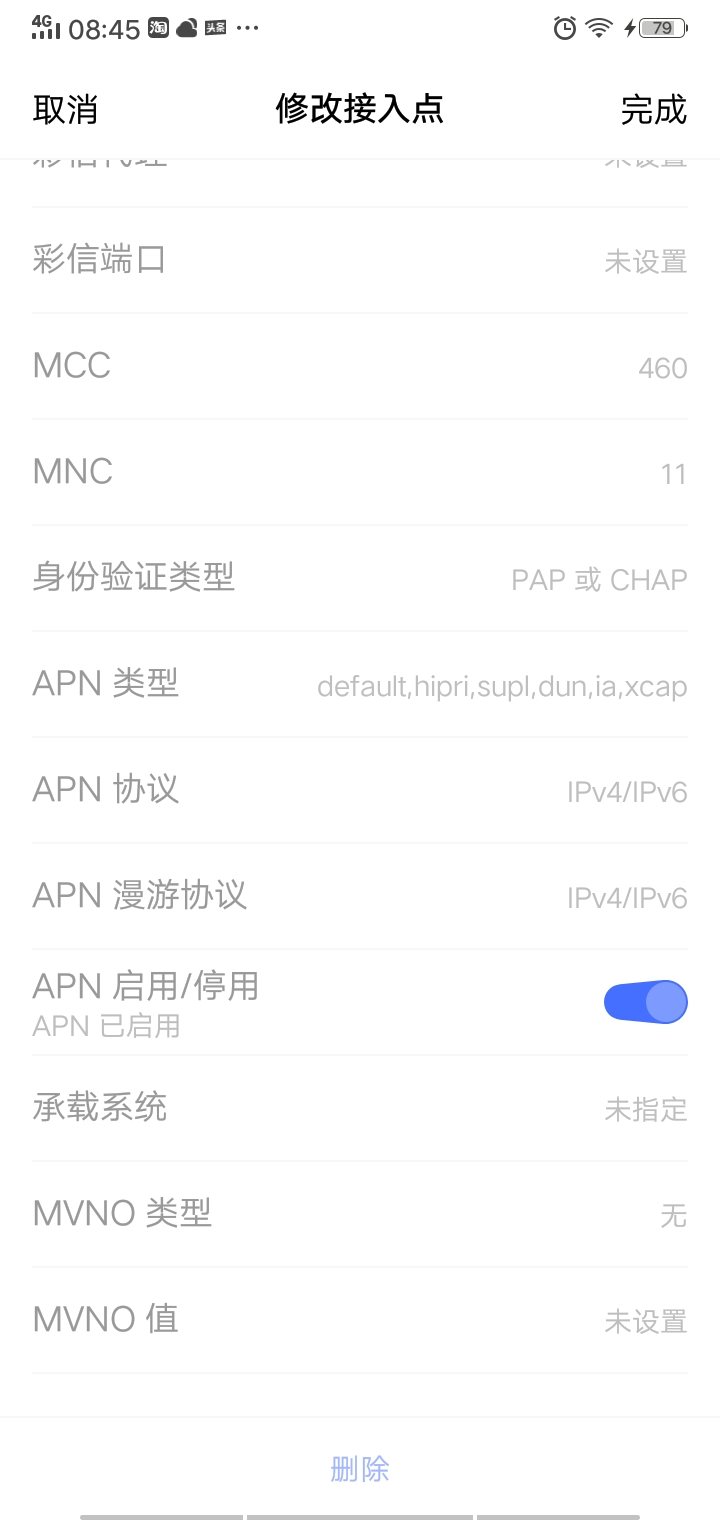The height and width of the screenshot is (1520, 720).
Task: Select the MVNO 类型 row
Action: [360, 1214]
